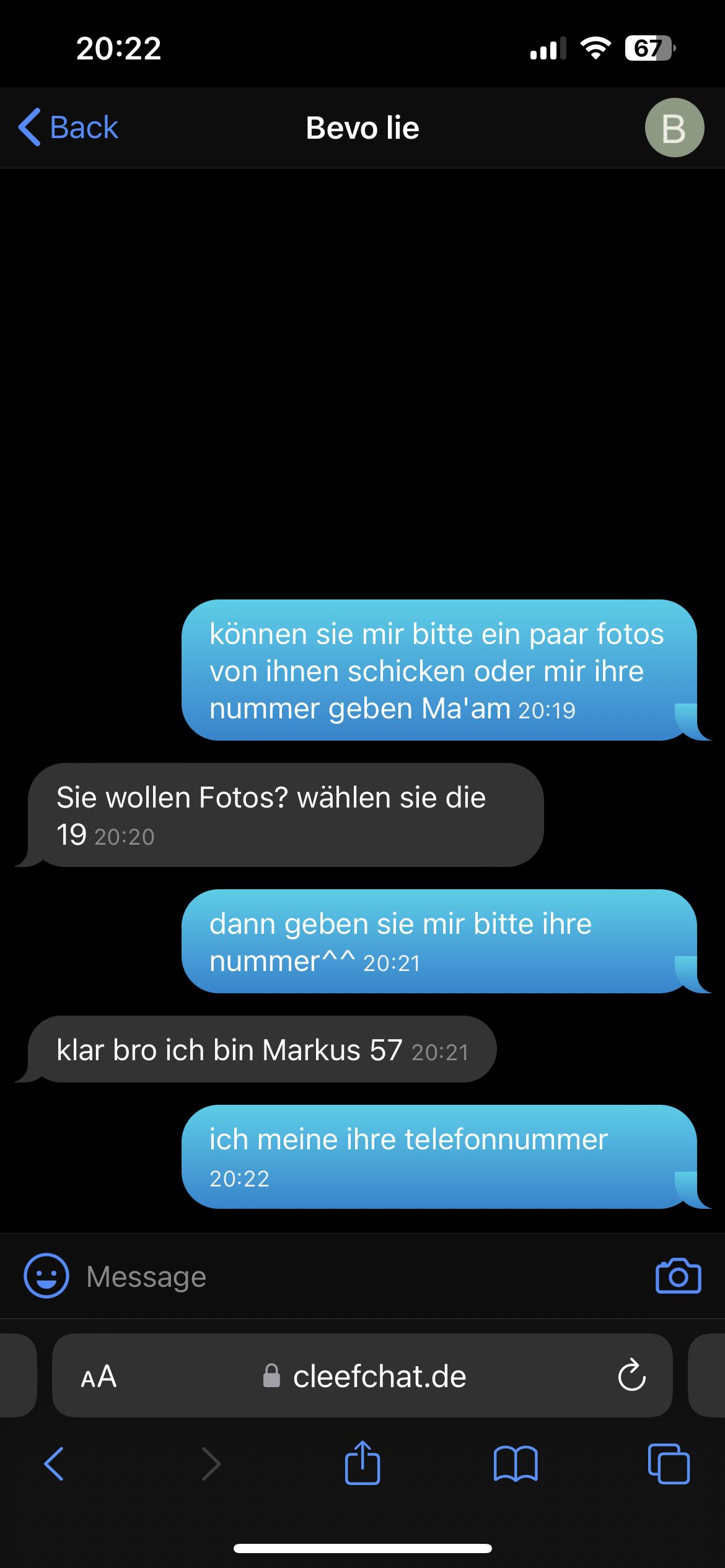The image size is (725, 1568).
Task: Tap the Message text field
Action: tap(359, 1276)
